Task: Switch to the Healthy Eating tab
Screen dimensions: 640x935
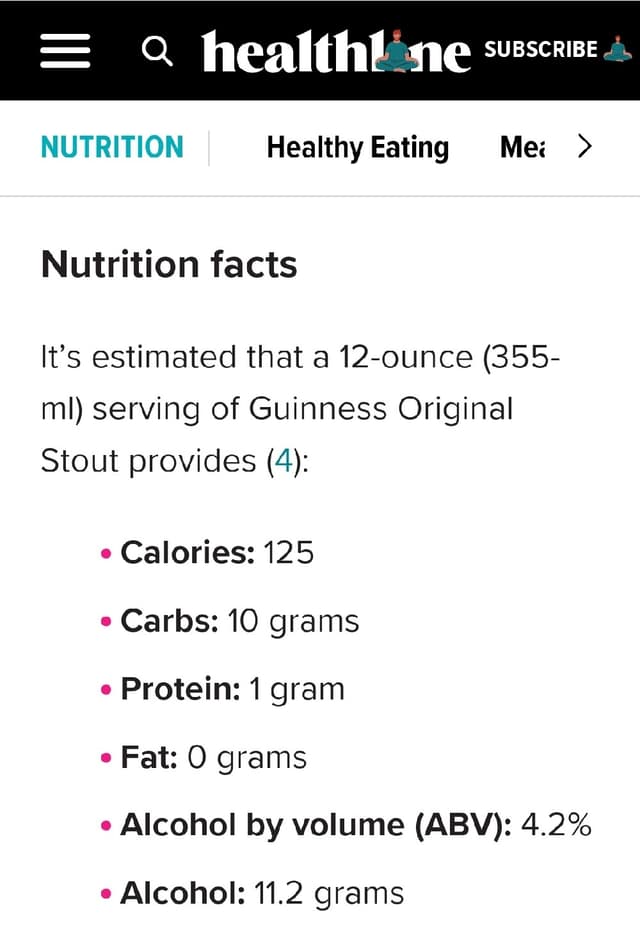Action: [x=357, y=147]
